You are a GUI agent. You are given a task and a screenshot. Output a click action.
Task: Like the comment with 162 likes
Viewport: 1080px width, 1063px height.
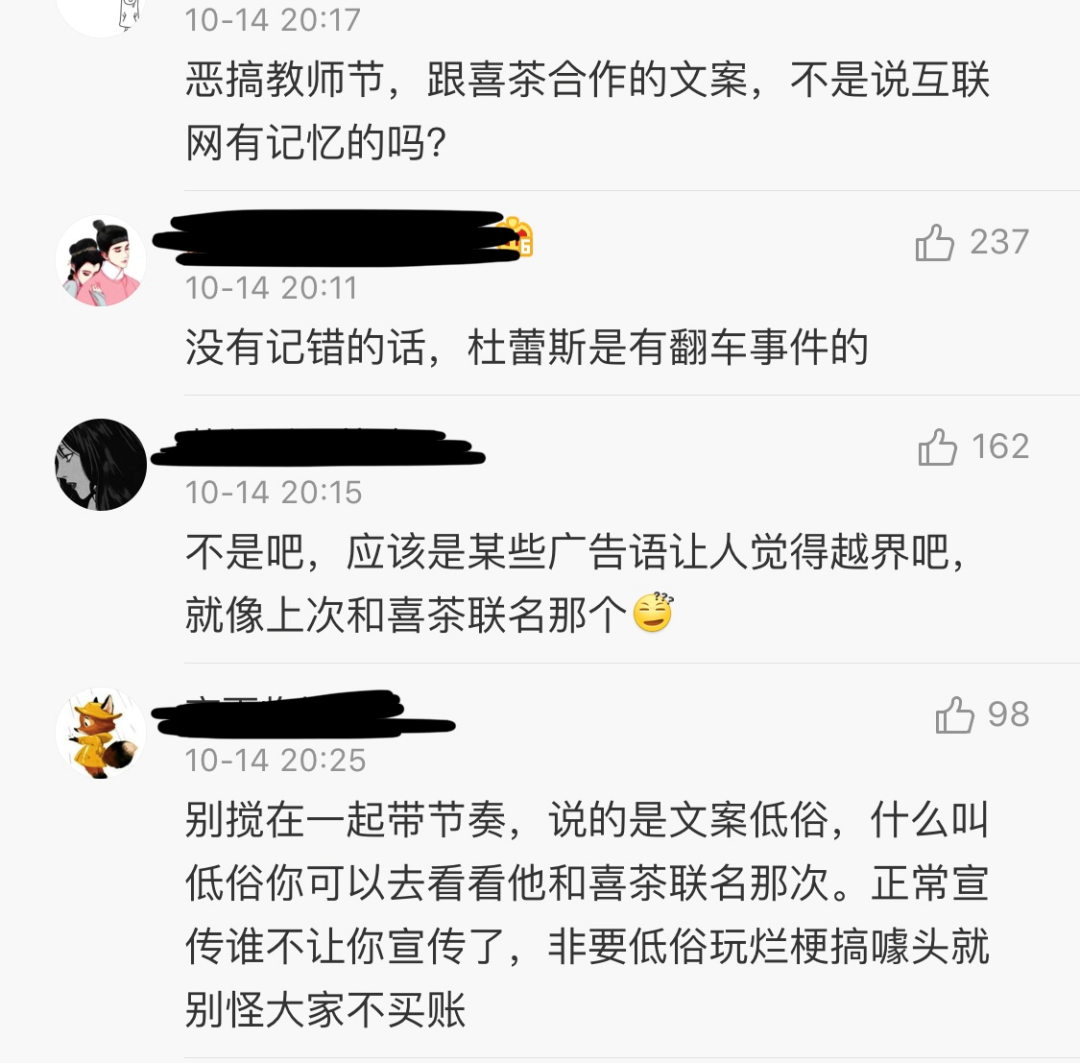coord(937,447)
